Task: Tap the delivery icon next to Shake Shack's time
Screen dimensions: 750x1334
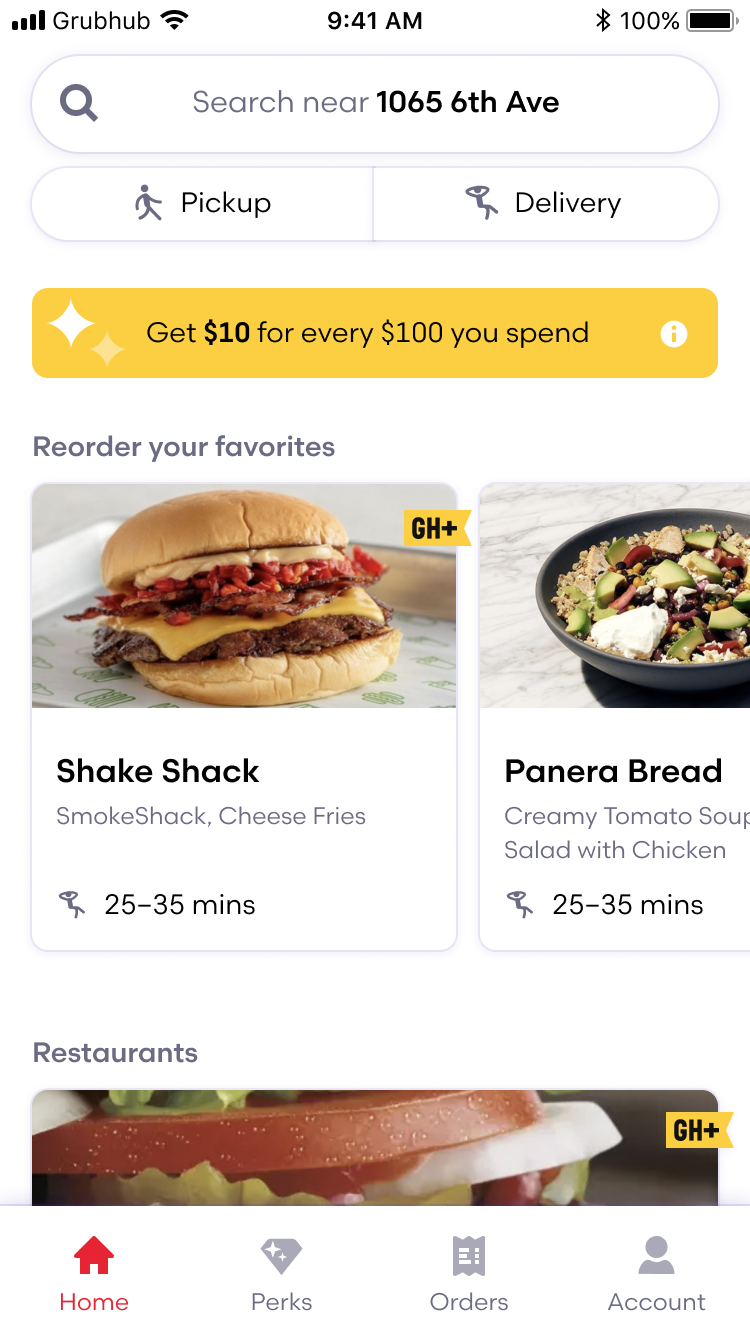Action: (x=71, y=903)
